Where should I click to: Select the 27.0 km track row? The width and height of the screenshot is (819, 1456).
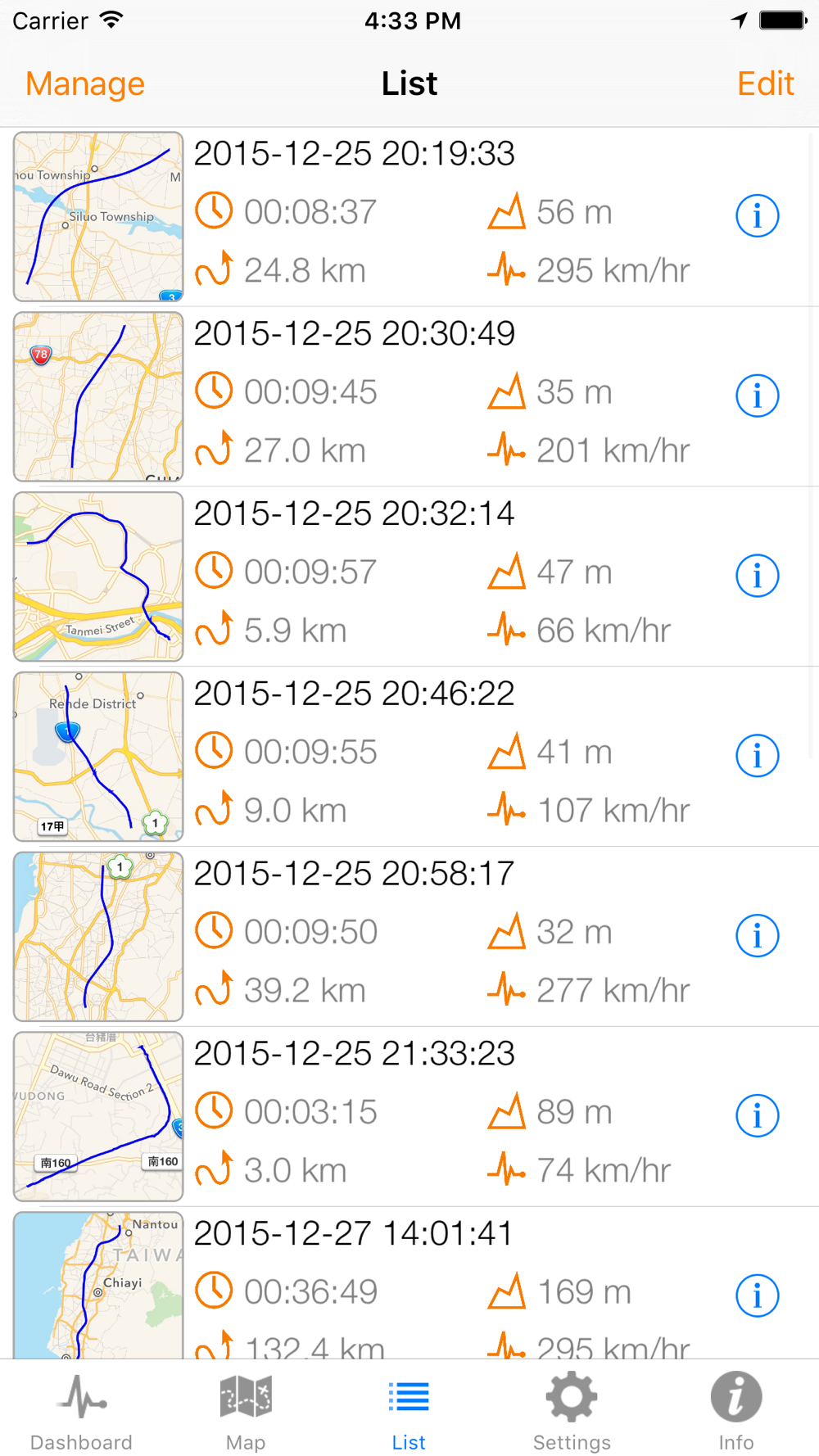(x=409, y=396)
